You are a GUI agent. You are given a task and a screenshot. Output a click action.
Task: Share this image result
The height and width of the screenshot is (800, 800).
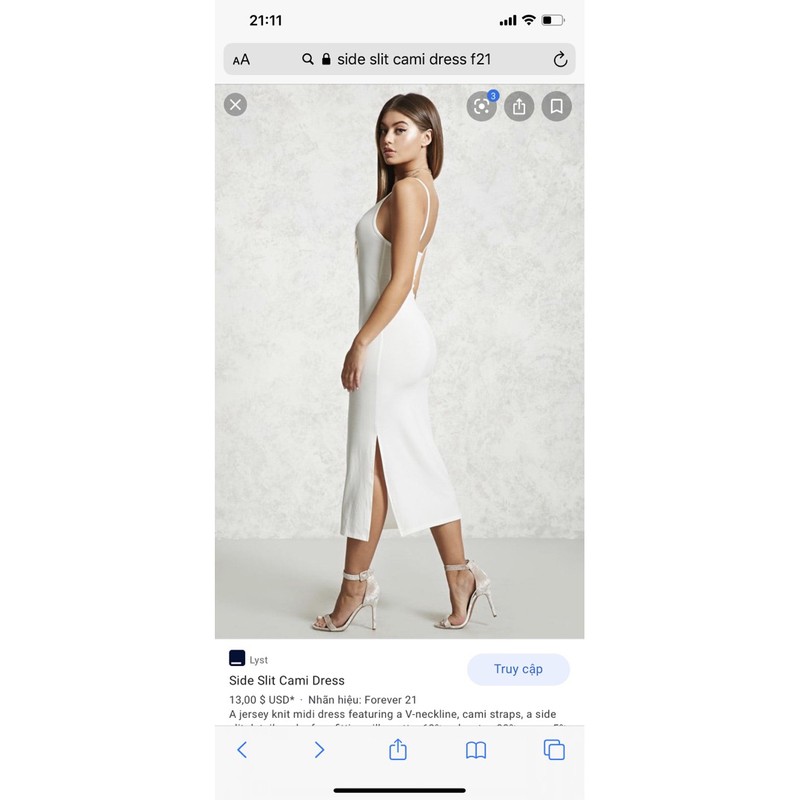(519, 106)
